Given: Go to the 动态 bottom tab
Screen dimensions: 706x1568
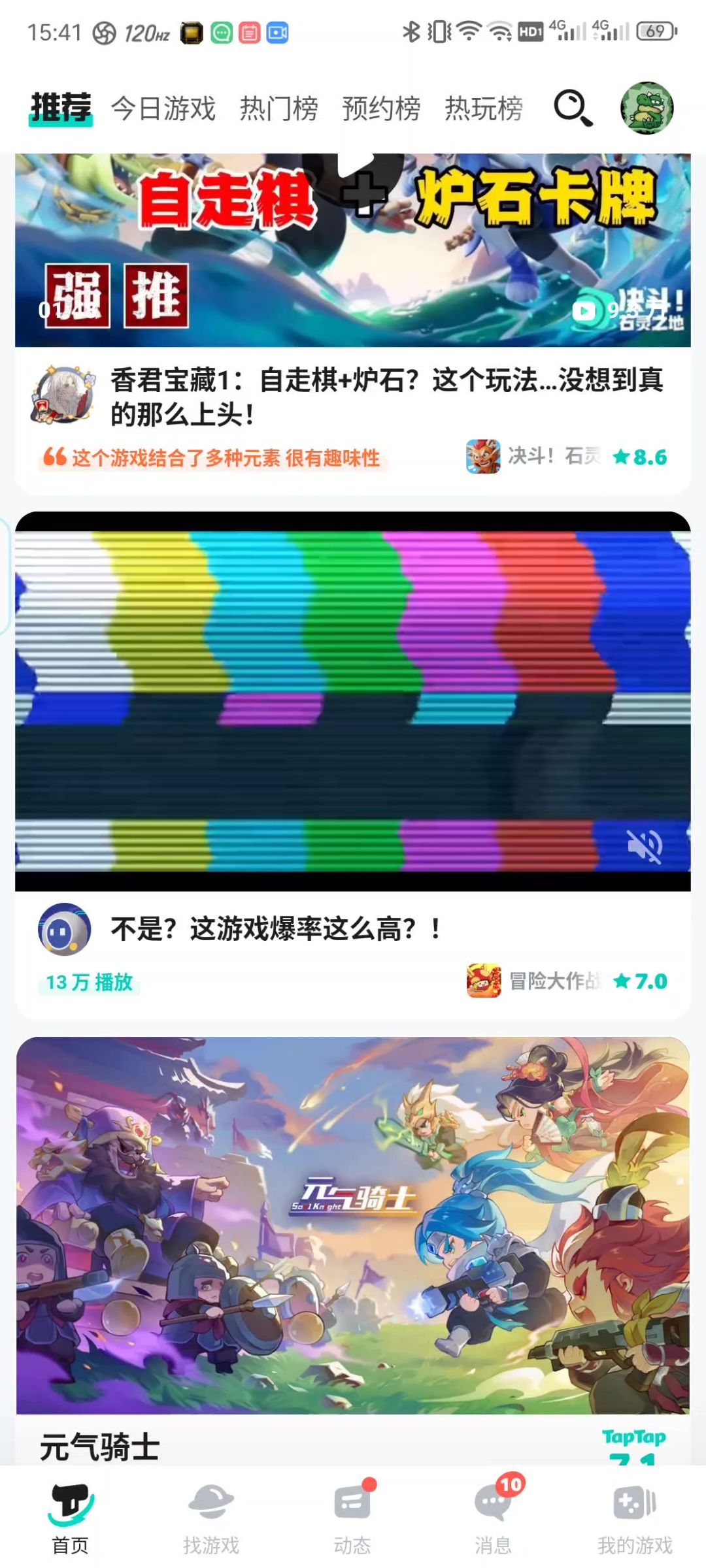Looking at the screenshot, I should [x=352, y=1518].
